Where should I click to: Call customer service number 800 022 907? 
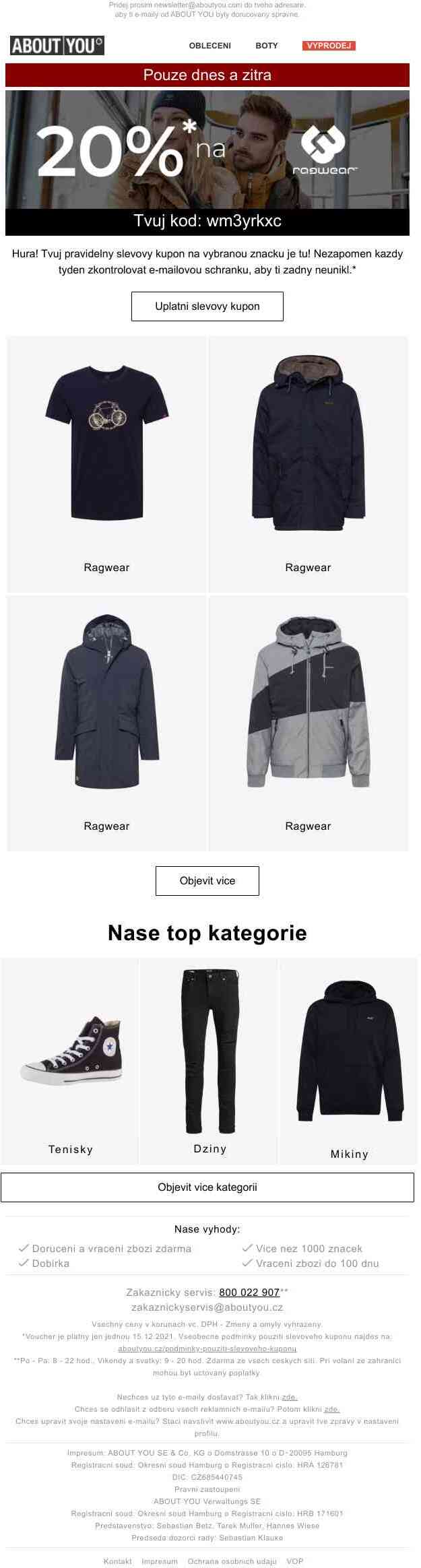click(x=249, y=1292)
